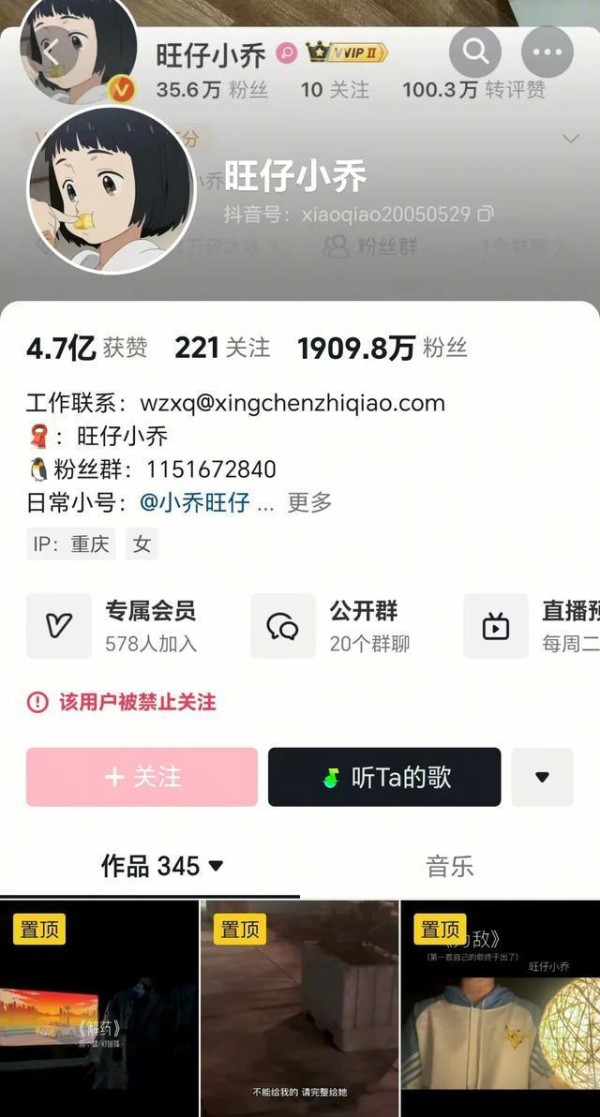
Task: Open the 专属会员 membership card
Action: click(125, 626)
